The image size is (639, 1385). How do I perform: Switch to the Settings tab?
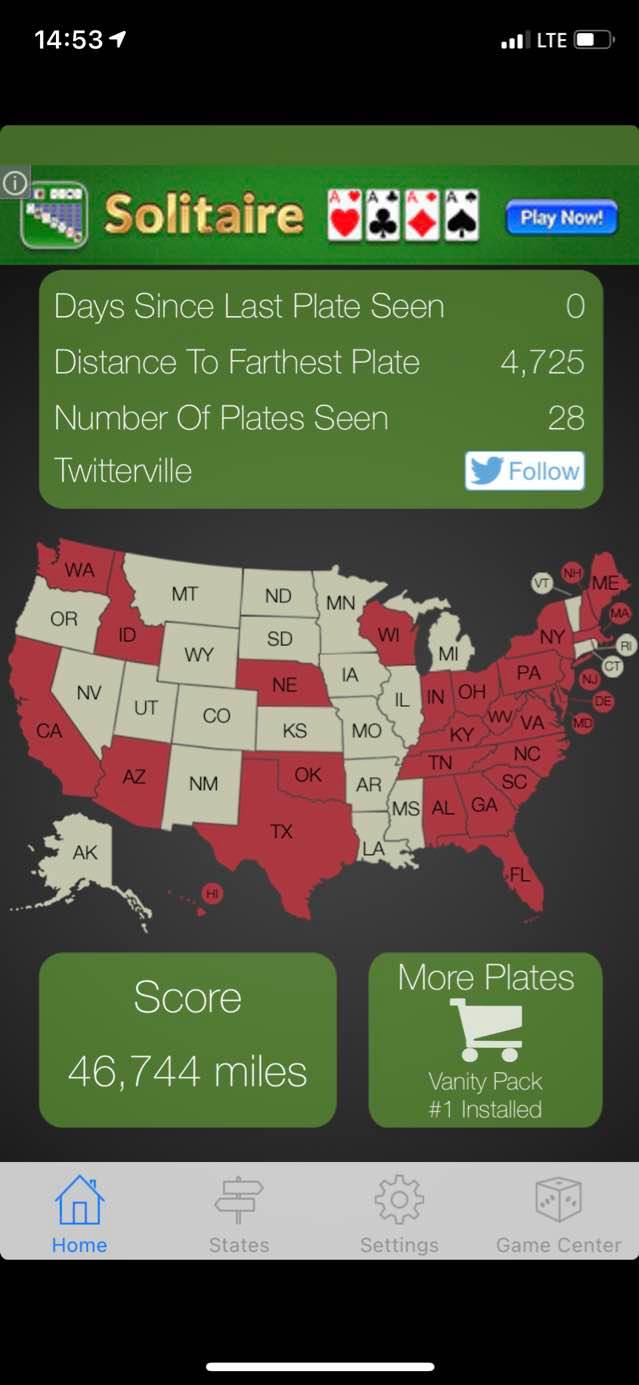coord(399,1214)
